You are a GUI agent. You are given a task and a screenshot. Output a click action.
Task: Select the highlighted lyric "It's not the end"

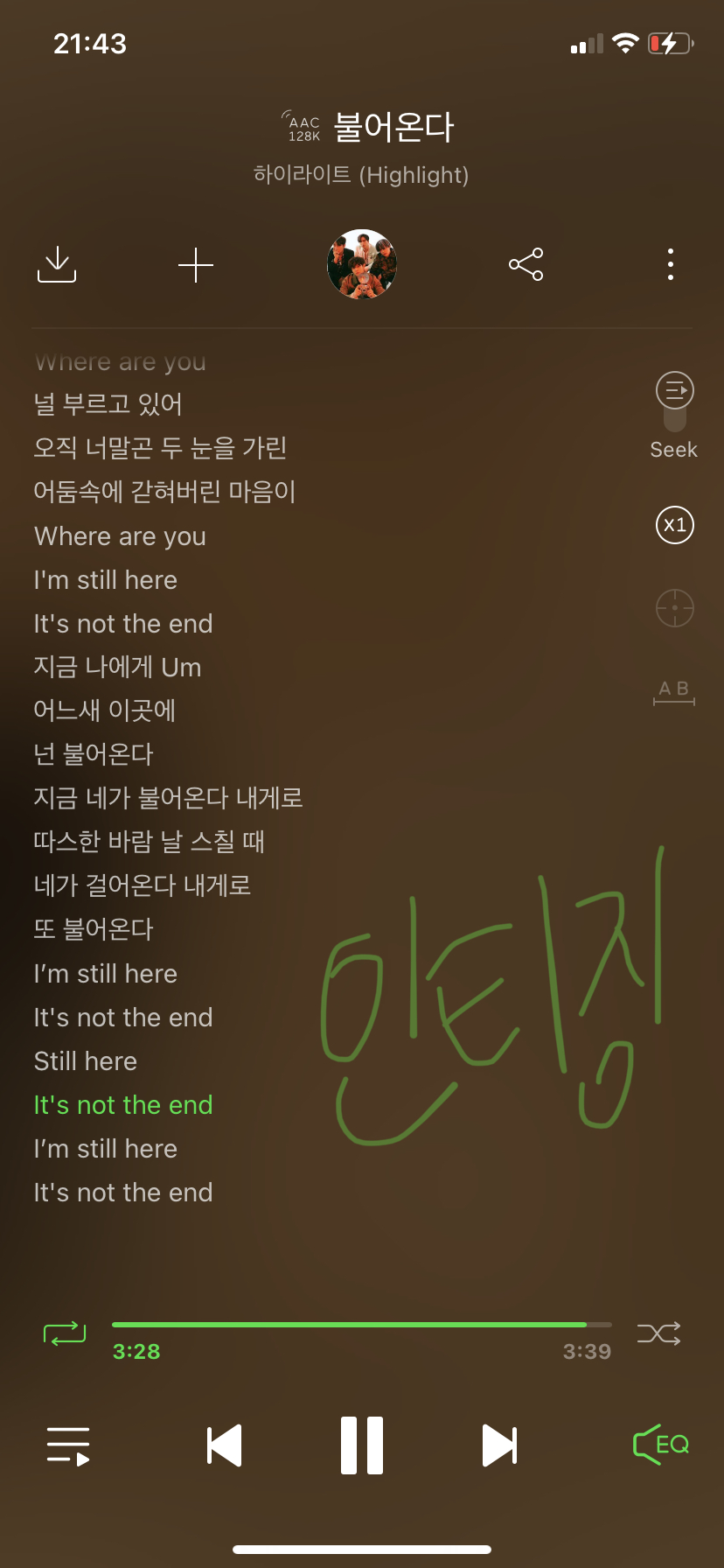[122, 1104]
